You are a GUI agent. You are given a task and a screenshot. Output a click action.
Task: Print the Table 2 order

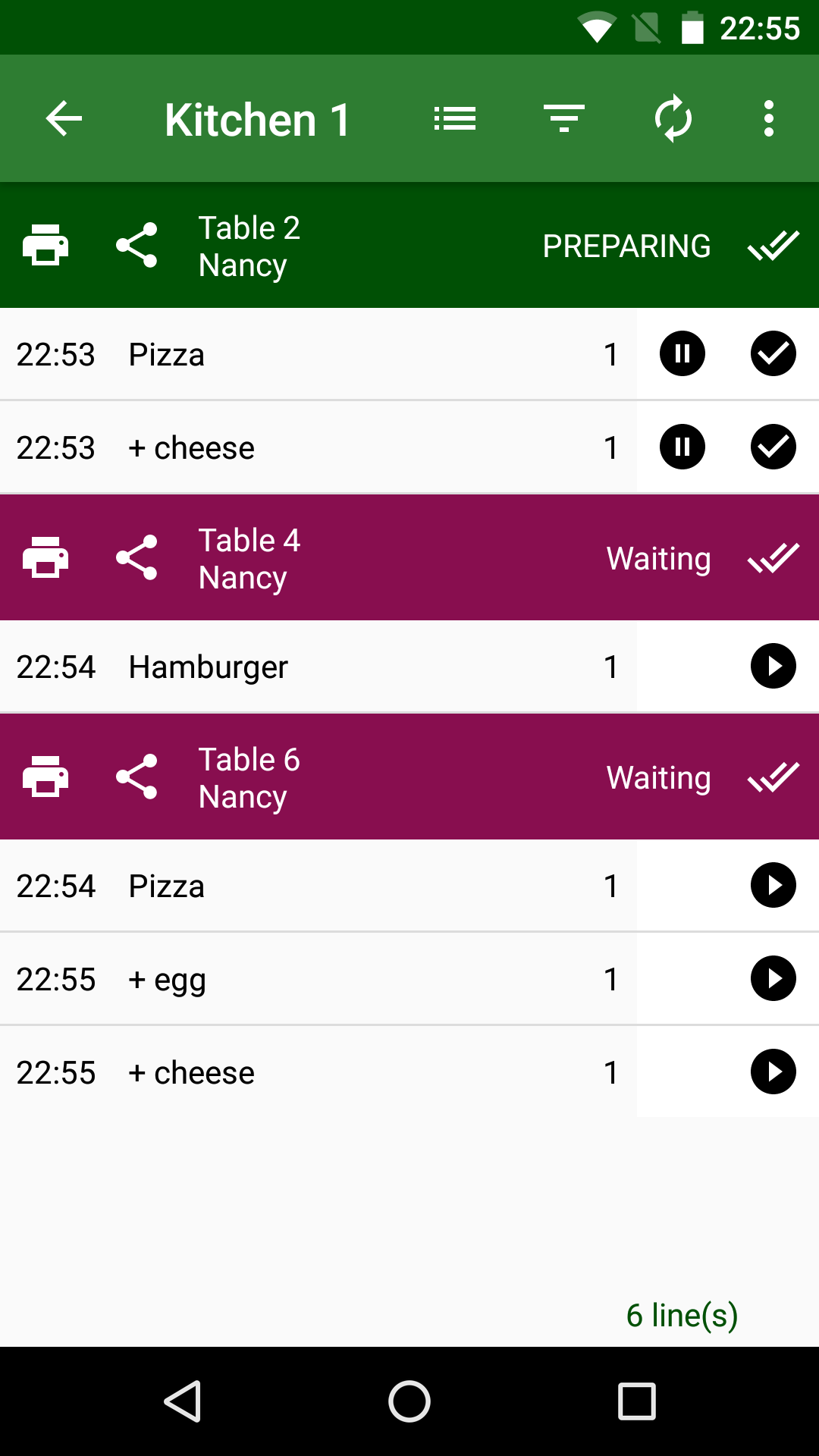45,245
